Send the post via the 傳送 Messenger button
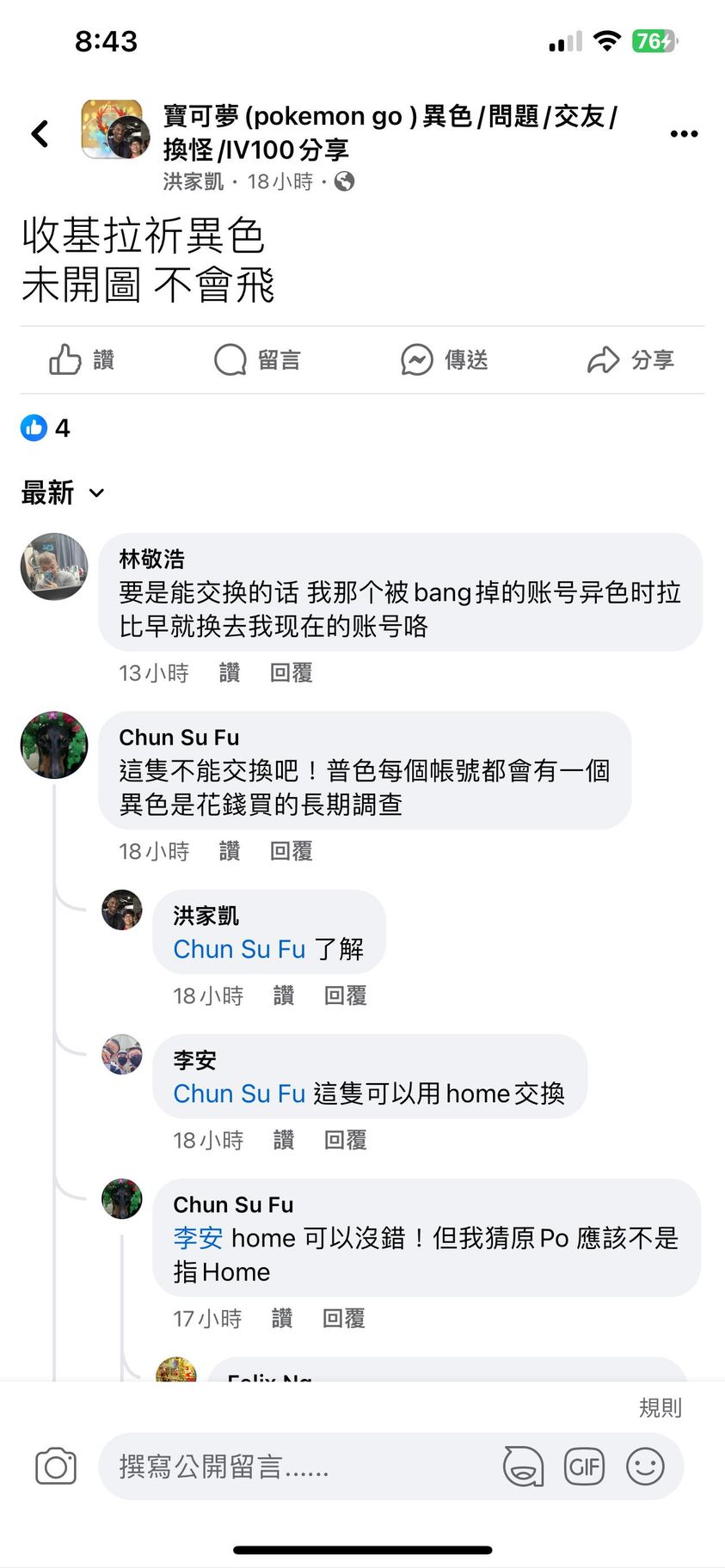Image resolution: width=725 pixels, height=1568 pixels. click(x=445, y=359)
